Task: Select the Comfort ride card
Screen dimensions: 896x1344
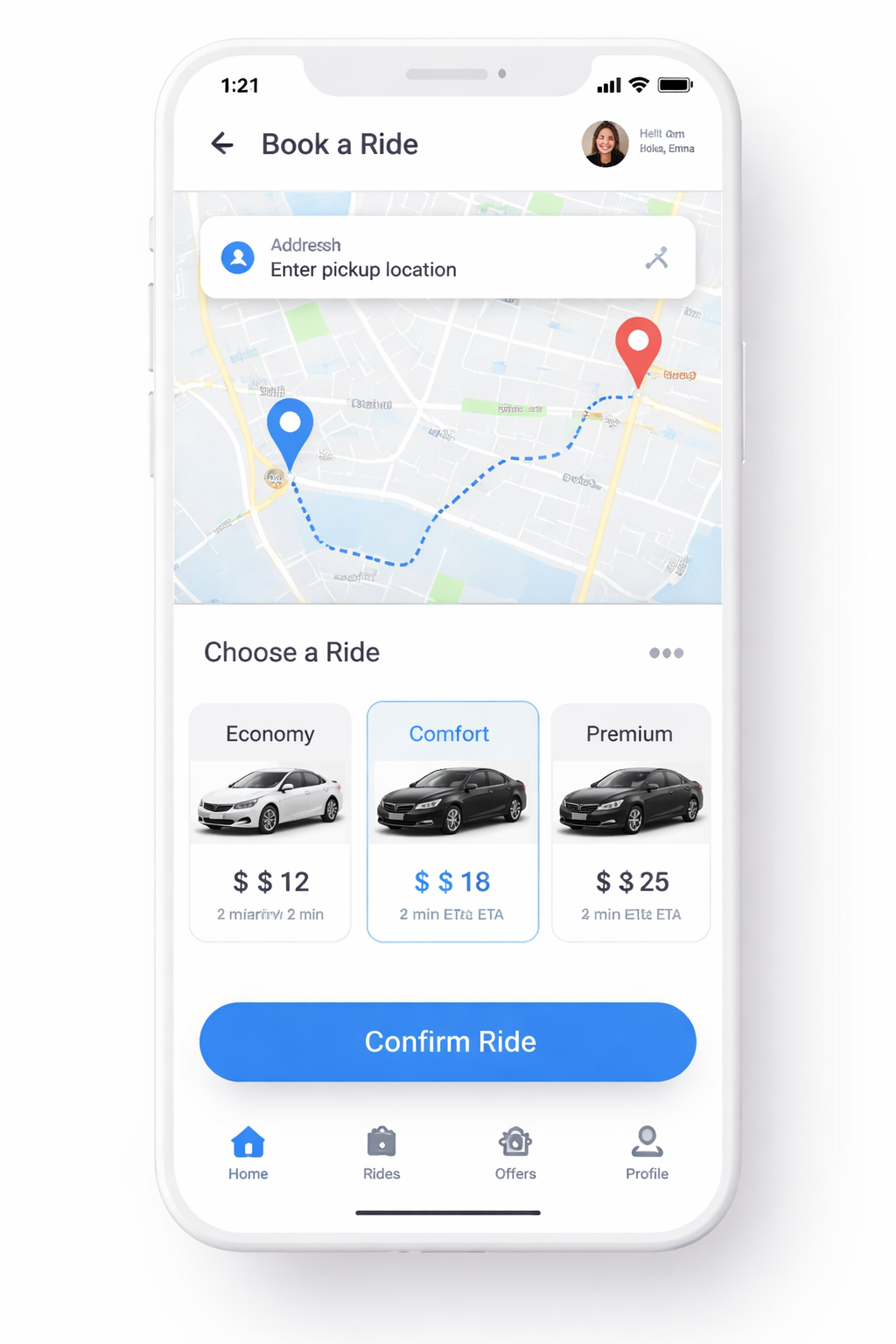Action: coord(452,822)
